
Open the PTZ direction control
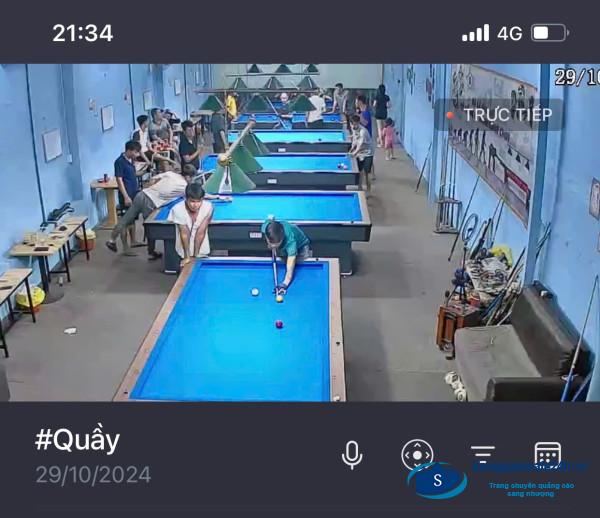pos(417,455)
